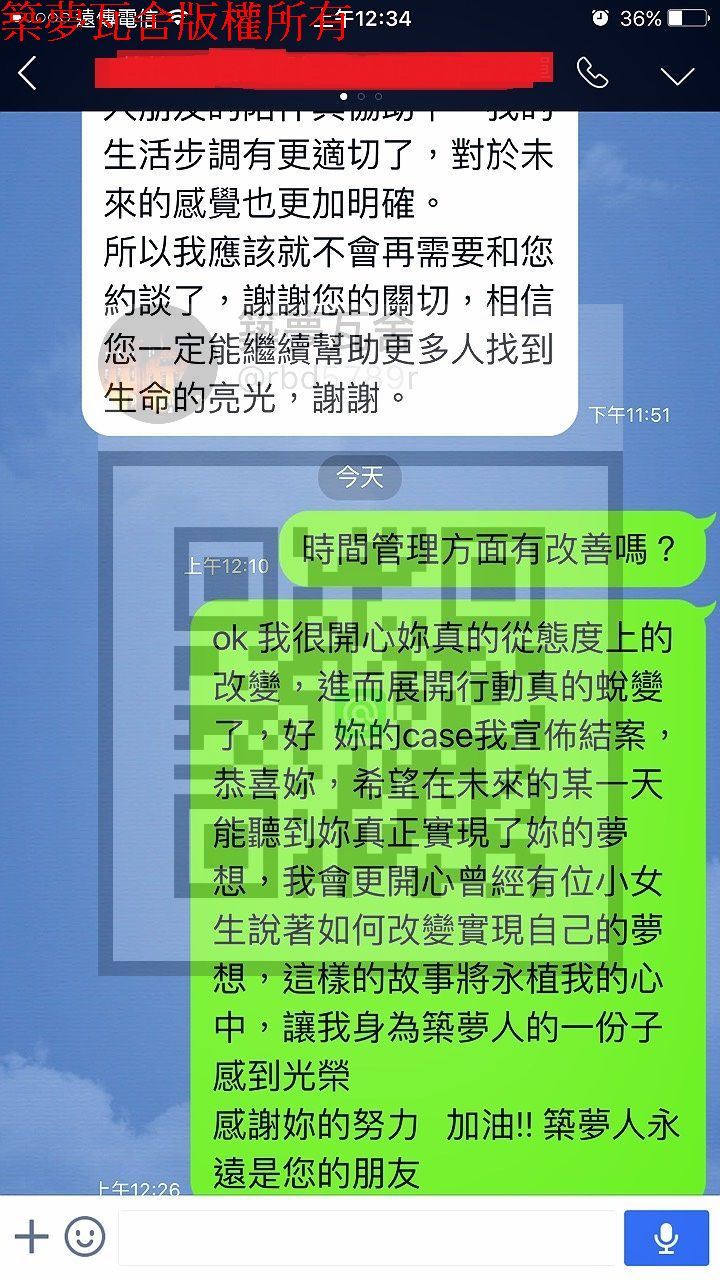Record a voice message with the microphone

(666, 1238)
